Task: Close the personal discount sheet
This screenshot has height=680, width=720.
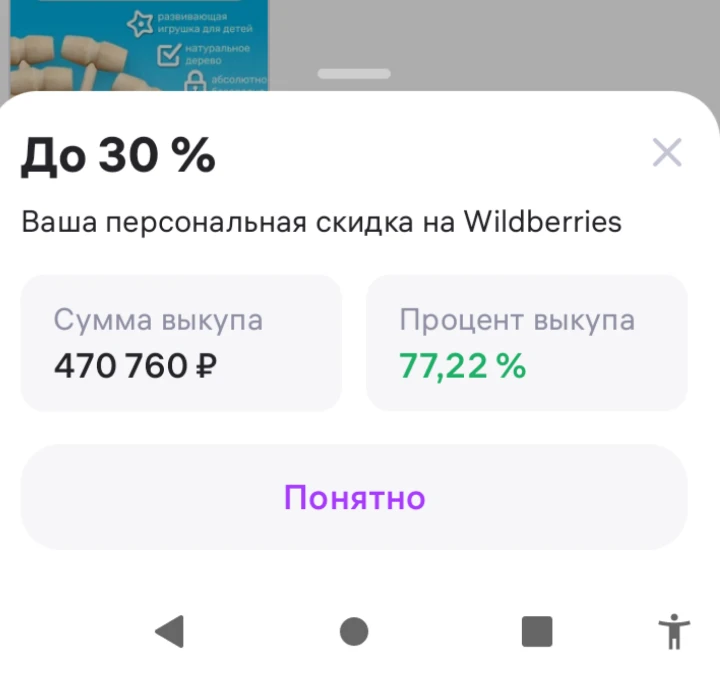Action: coord(666,153)
